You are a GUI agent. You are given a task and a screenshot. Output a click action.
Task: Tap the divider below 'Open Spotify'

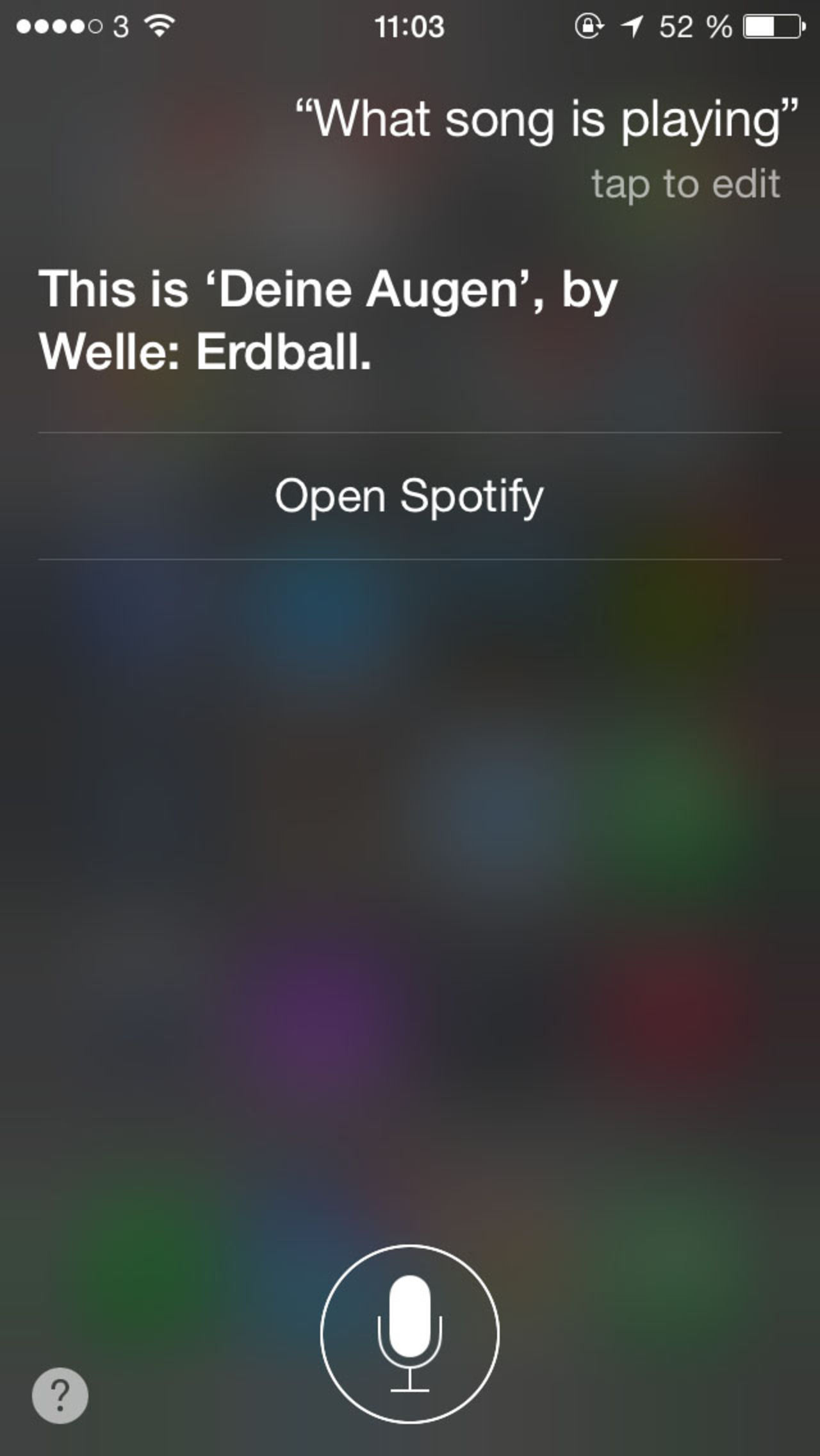tap(410, 559)
